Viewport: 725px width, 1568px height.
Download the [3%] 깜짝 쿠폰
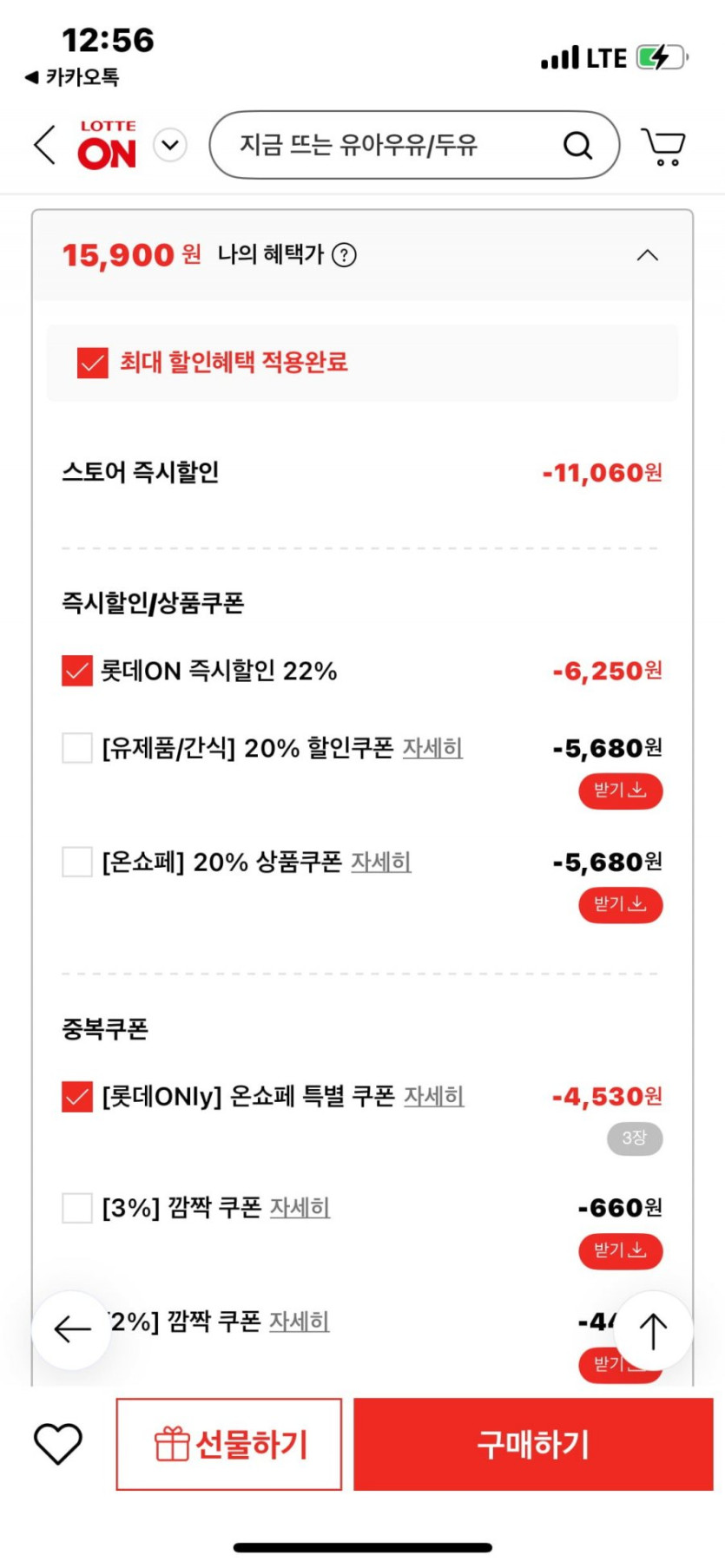[620, 1250]
